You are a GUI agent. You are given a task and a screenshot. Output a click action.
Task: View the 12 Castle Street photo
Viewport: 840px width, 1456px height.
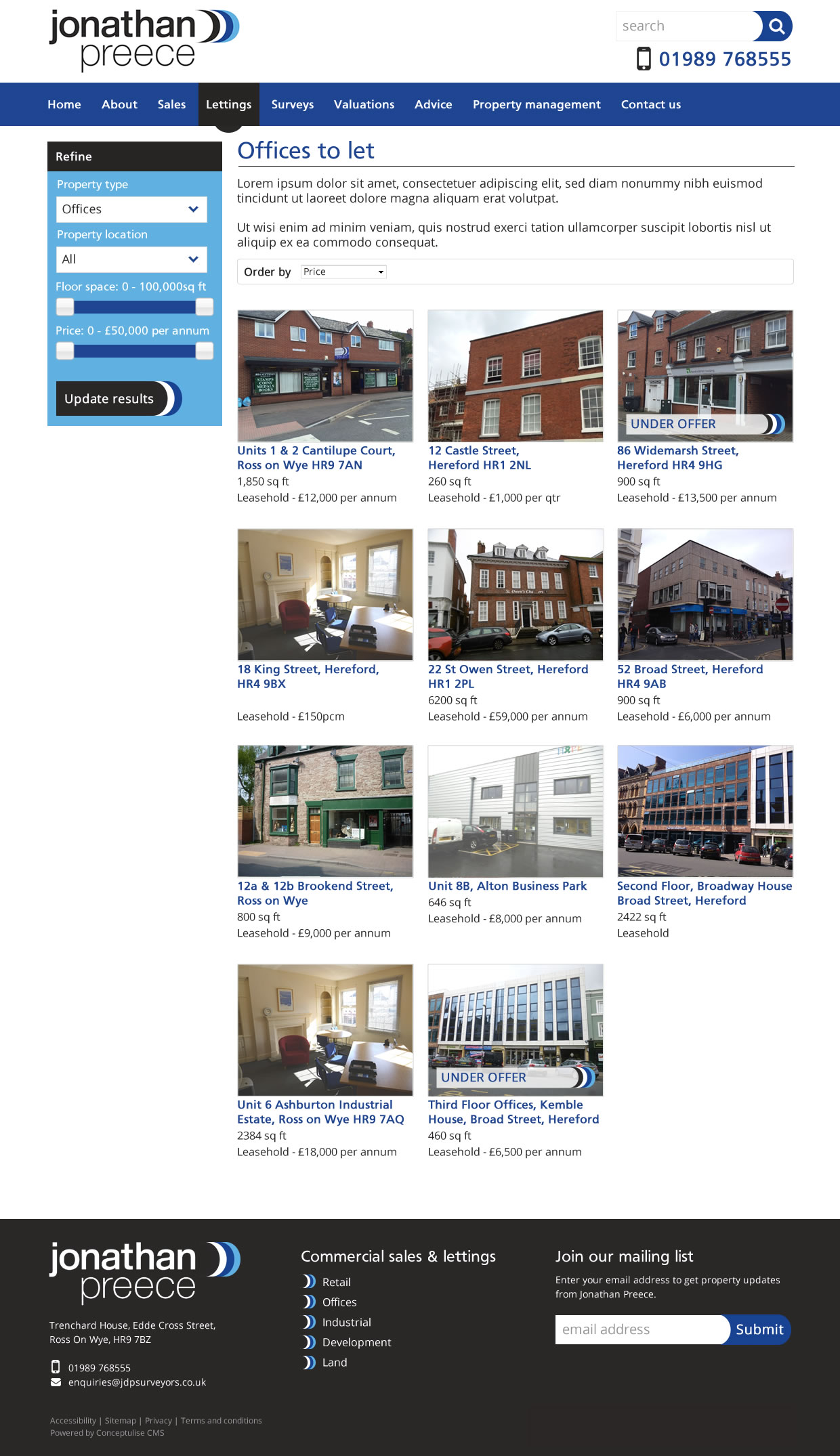pos(516,376)
